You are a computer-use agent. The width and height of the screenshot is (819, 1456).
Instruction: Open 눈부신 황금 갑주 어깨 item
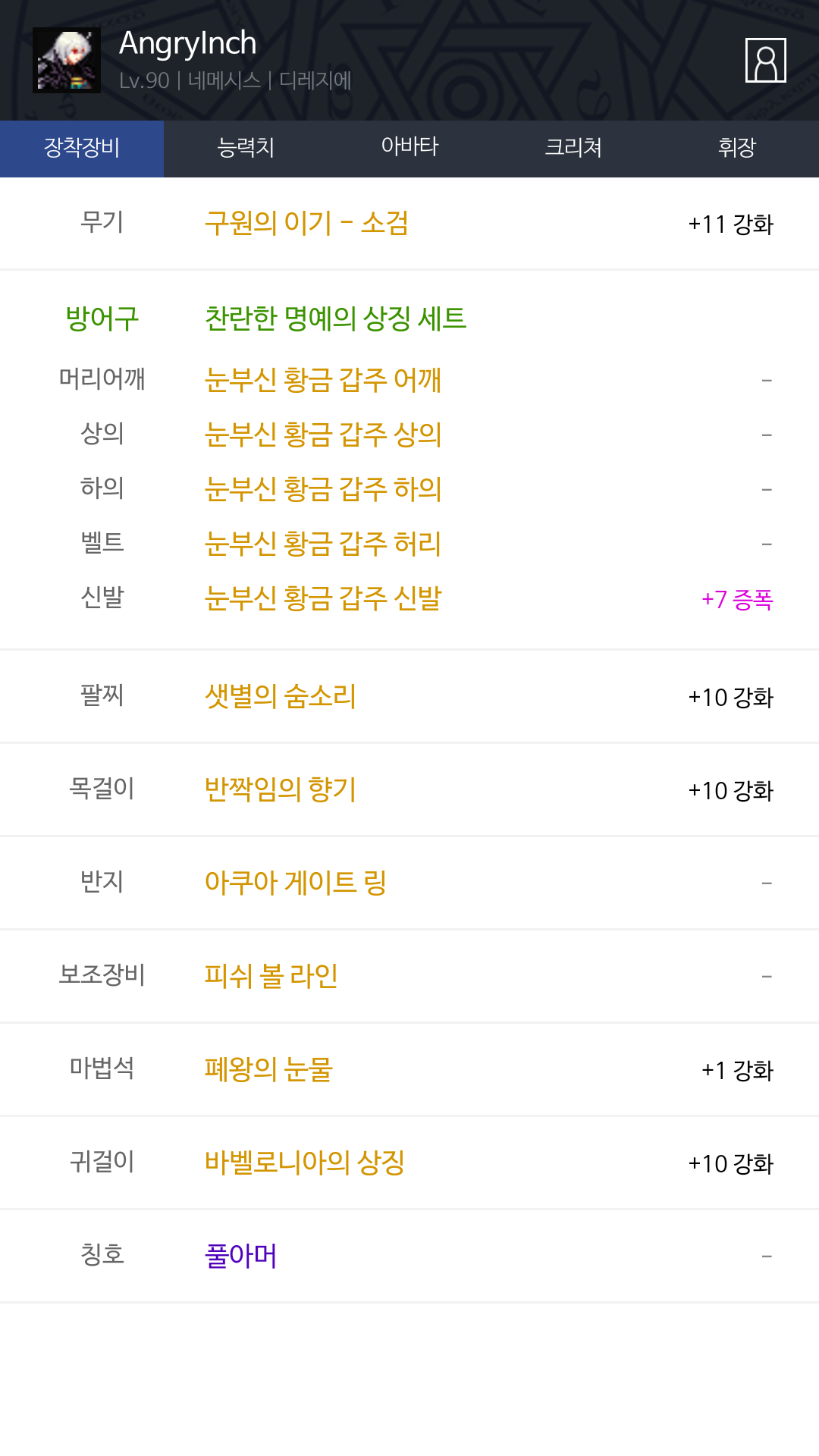323,379
